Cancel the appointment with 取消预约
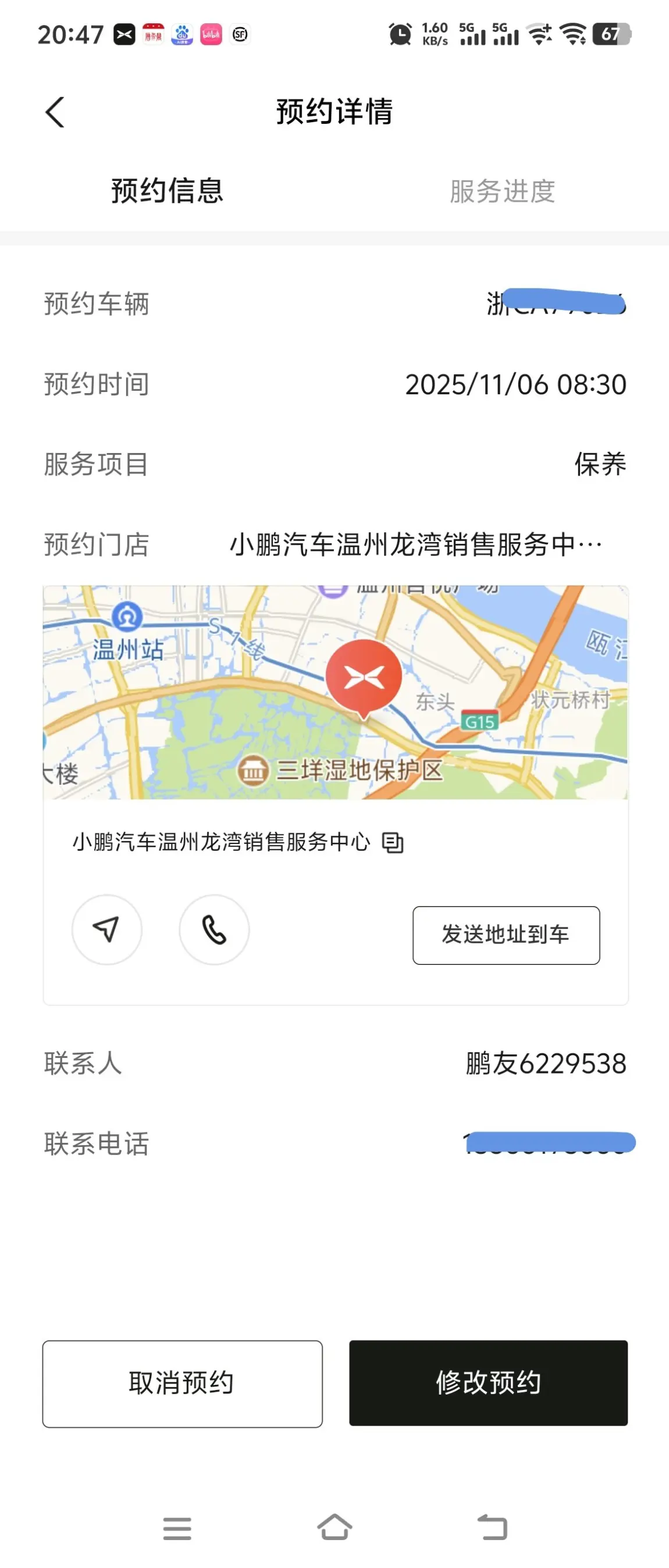Image resolution: width=669 pixels, height=1568 pixels. coord(182,1383)
